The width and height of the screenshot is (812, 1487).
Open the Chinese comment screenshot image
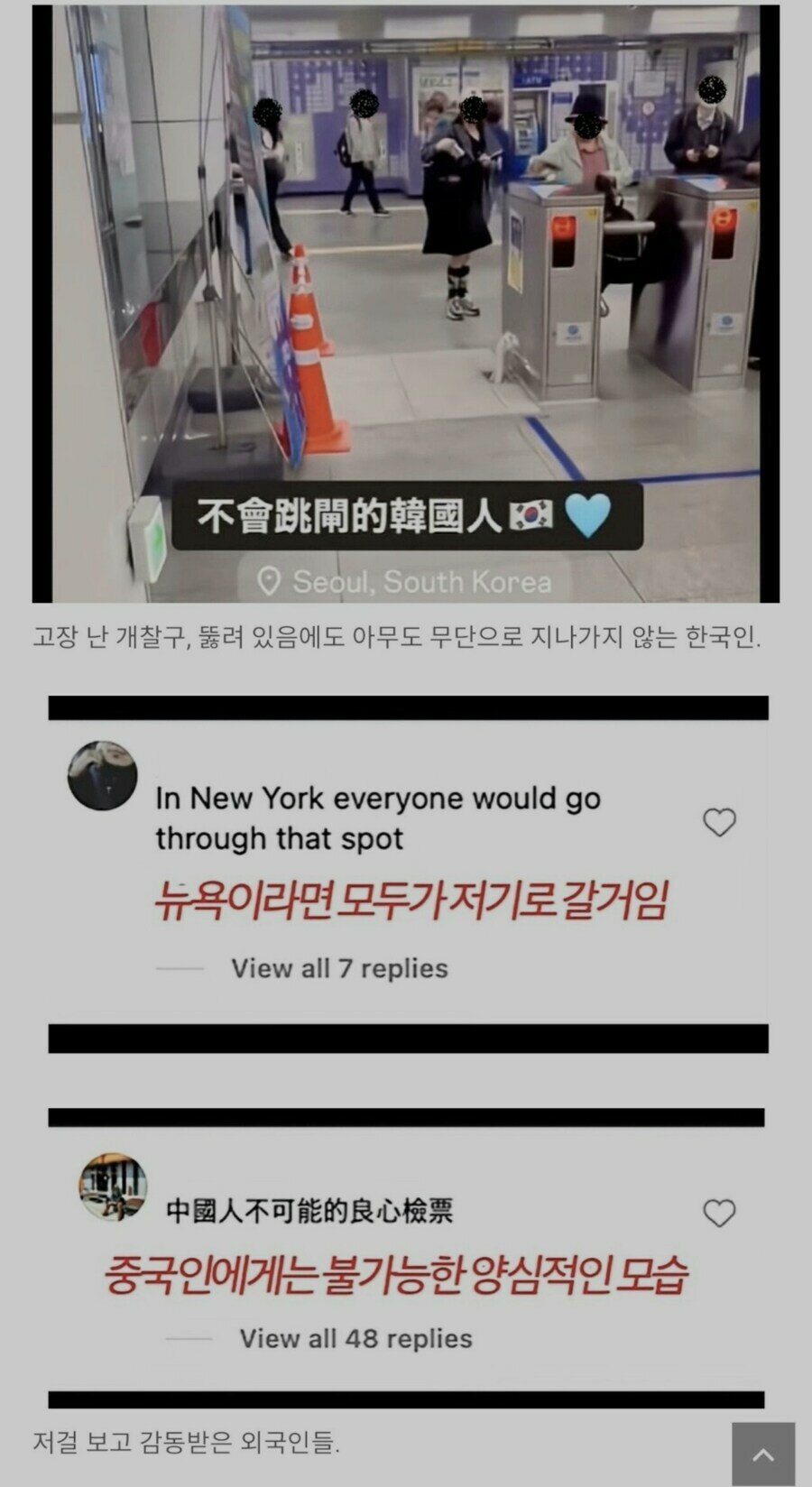pos(406,1258)
